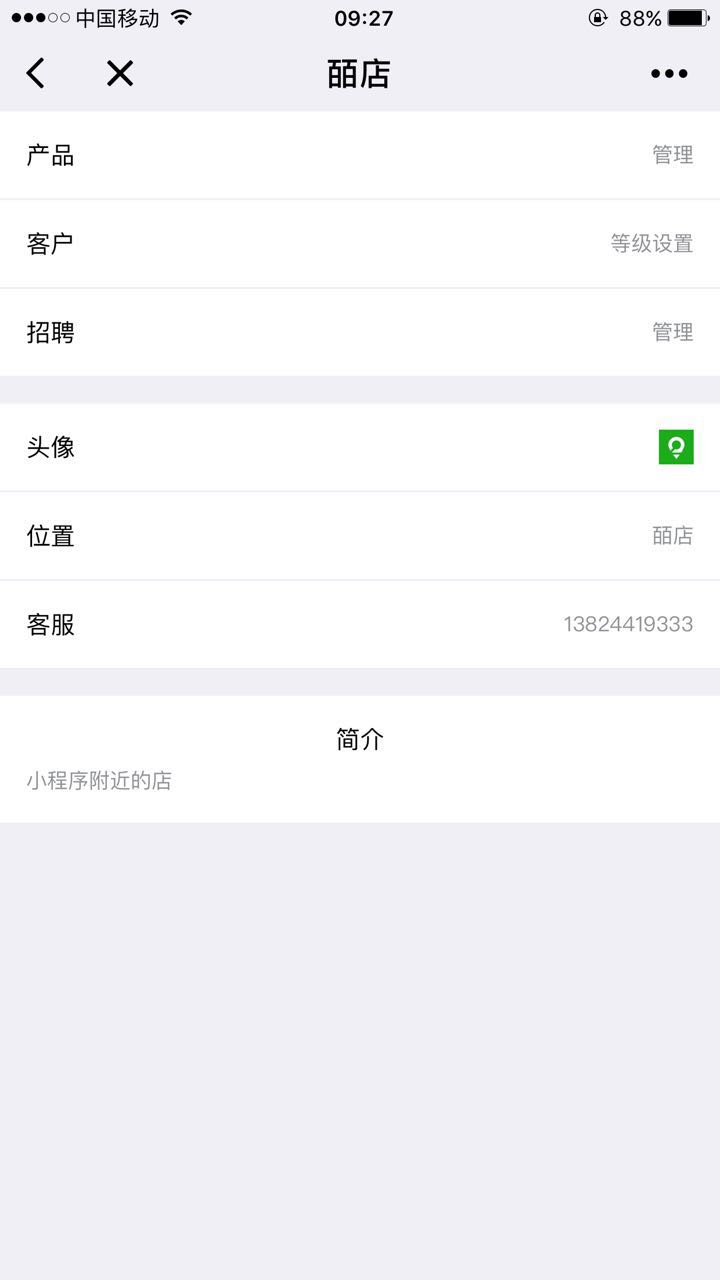Open the three-dot more menu
The image size is (720, 1280).
coord(668,73)
